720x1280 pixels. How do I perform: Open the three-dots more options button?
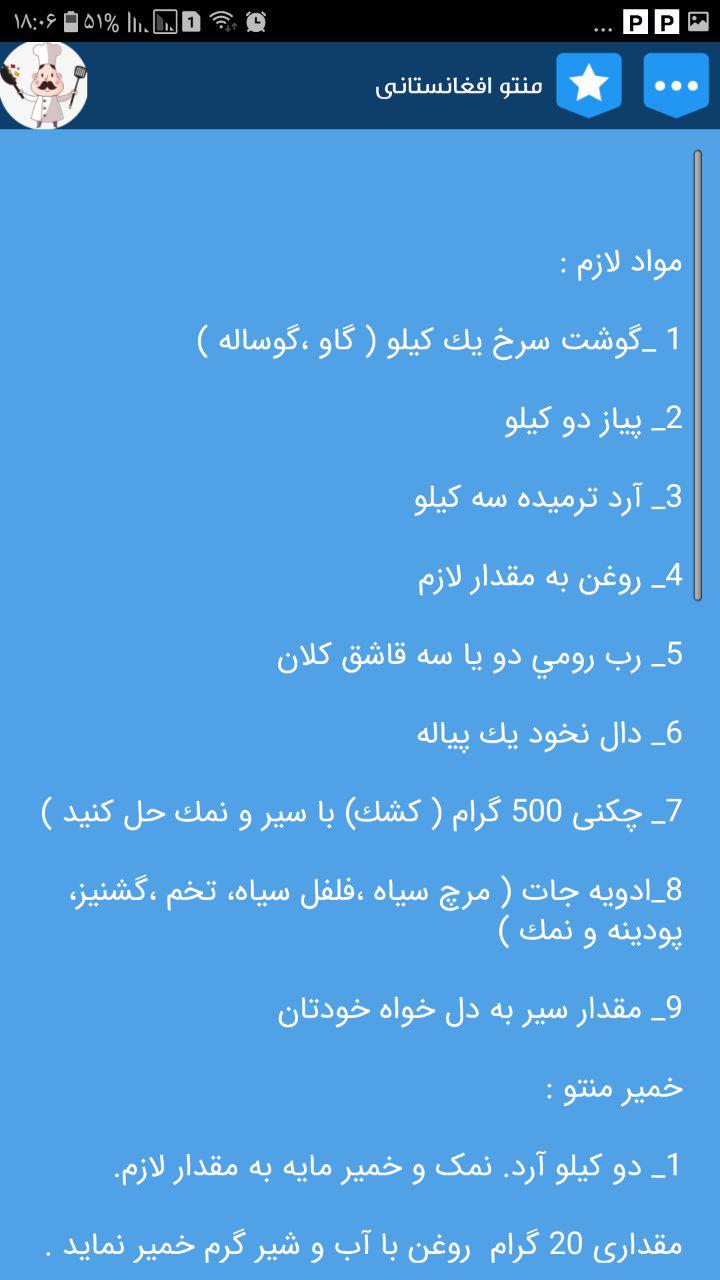pos(676,85)
